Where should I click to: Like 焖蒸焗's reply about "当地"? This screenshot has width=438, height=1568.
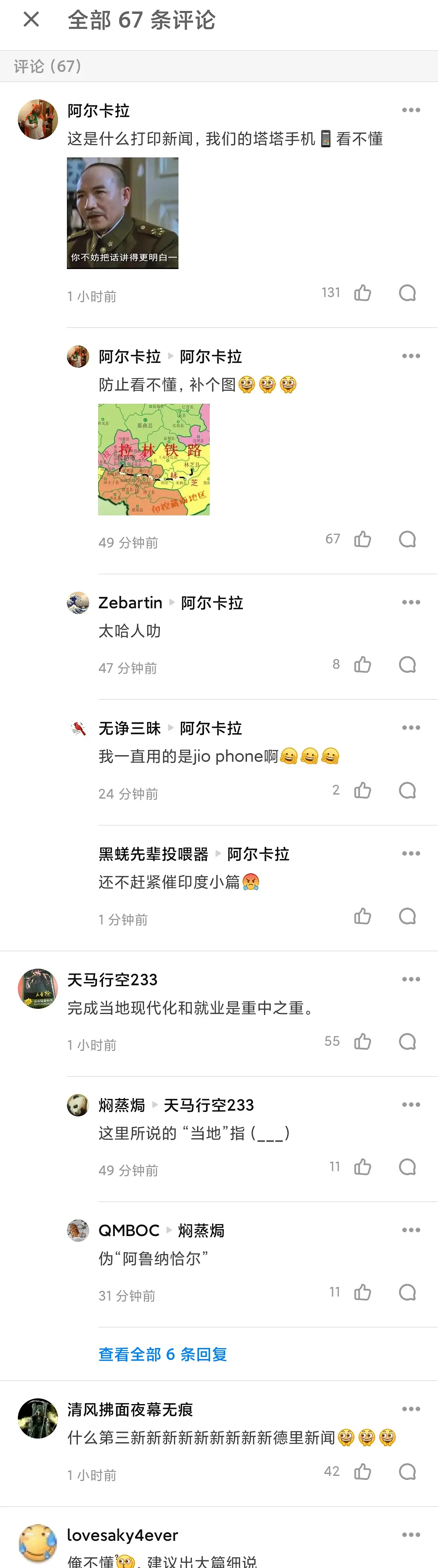[363, 1167]
